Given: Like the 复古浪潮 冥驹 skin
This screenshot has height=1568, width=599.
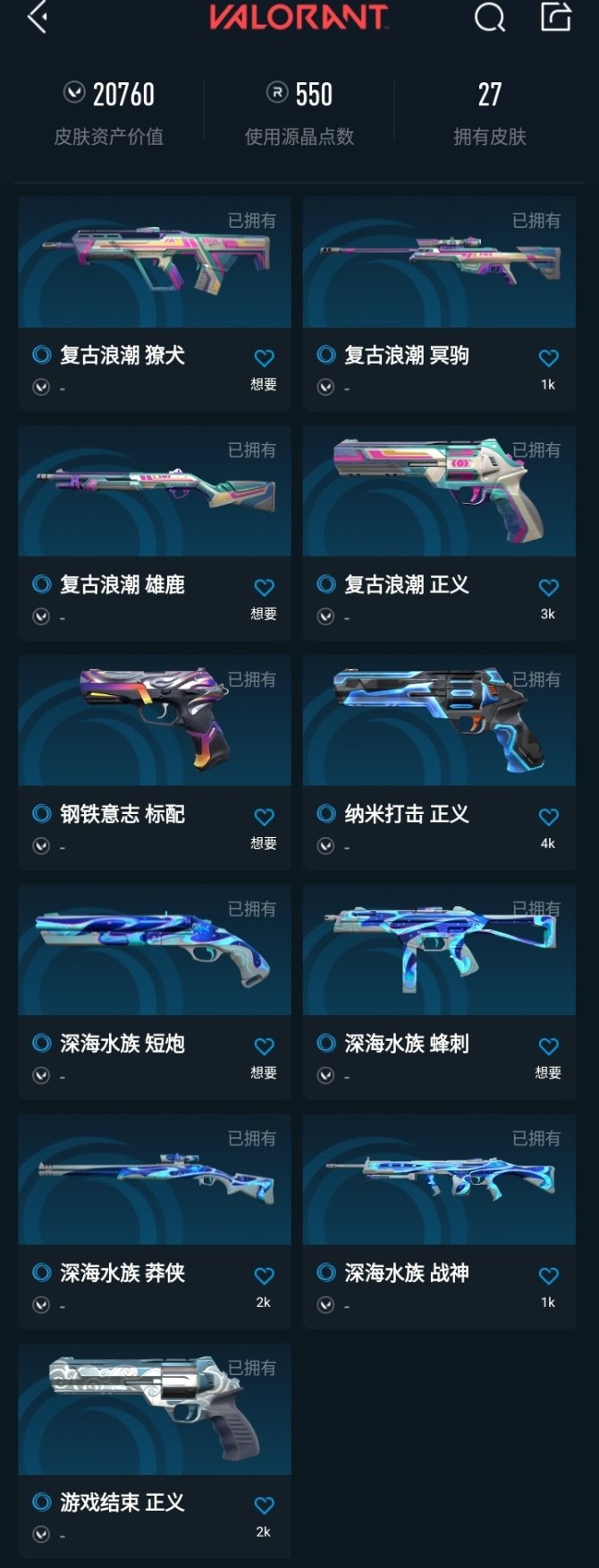Looking at the screenshot, I should (548, 358).
